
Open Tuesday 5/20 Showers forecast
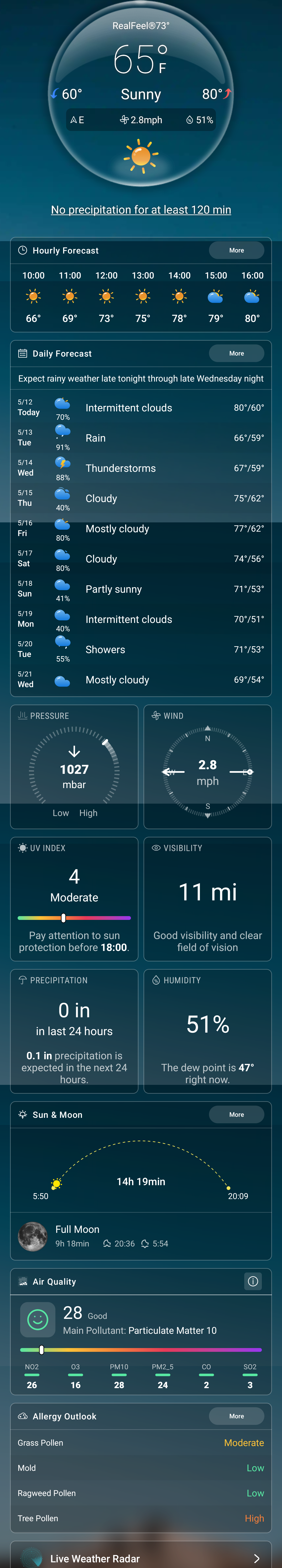coord(141,650)
